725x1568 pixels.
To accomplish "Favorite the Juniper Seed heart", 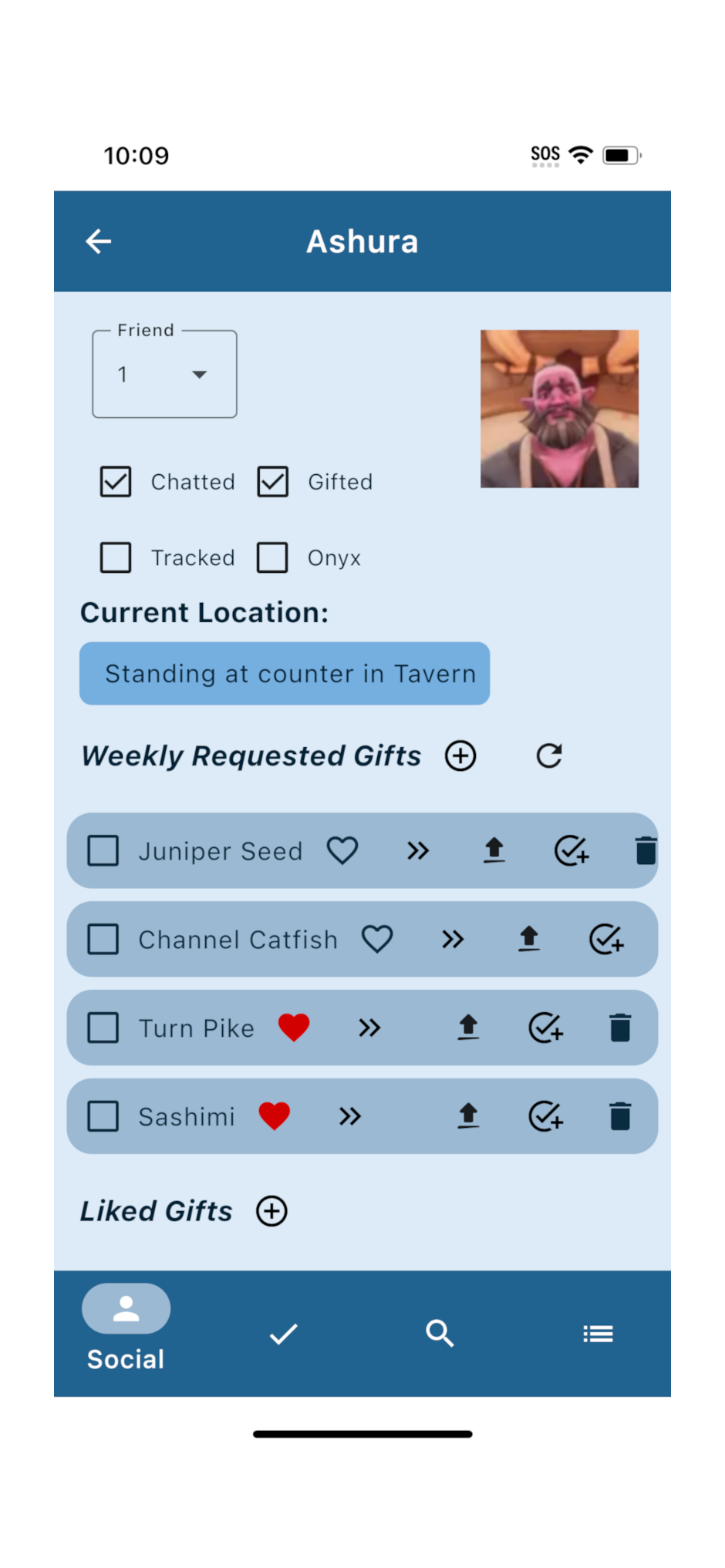I will click(x=342, y=851).
